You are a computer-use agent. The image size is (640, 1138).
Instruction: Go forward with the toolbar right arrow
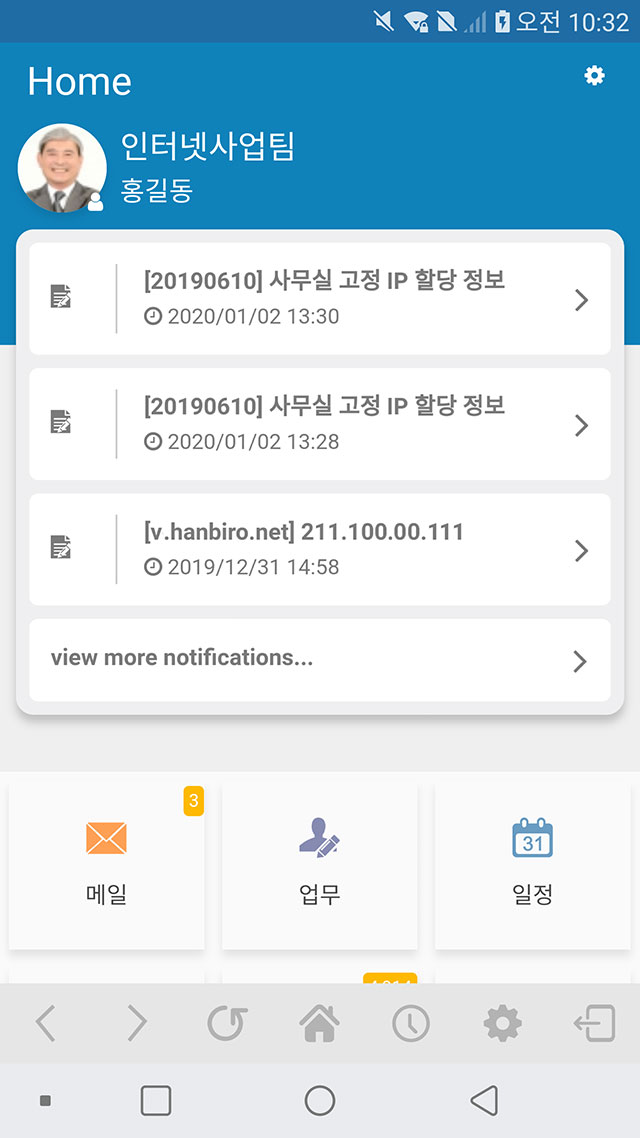click(136, 1023)
